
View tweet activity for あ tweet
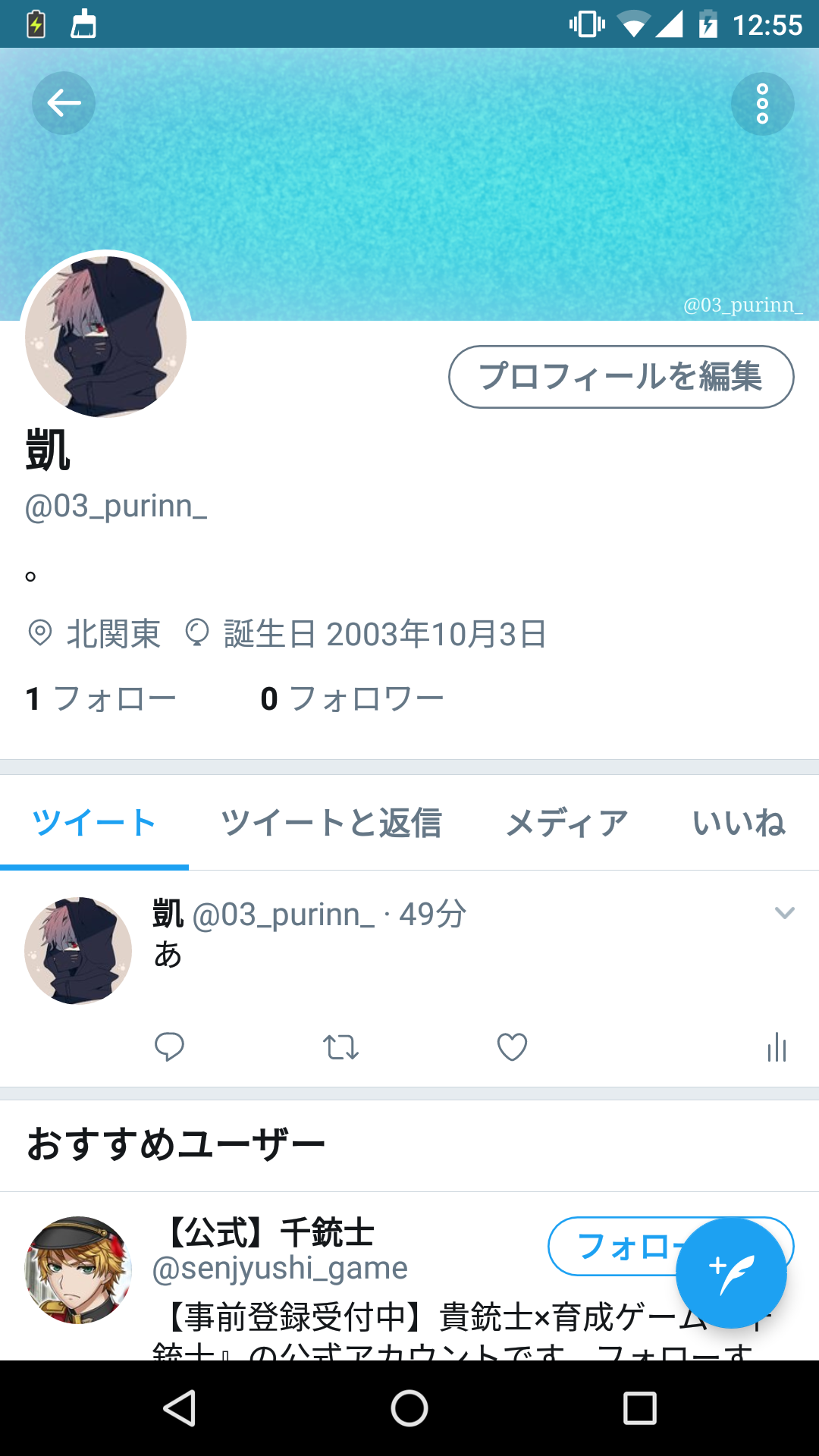pyautogui.click(x=777, y=1047)
